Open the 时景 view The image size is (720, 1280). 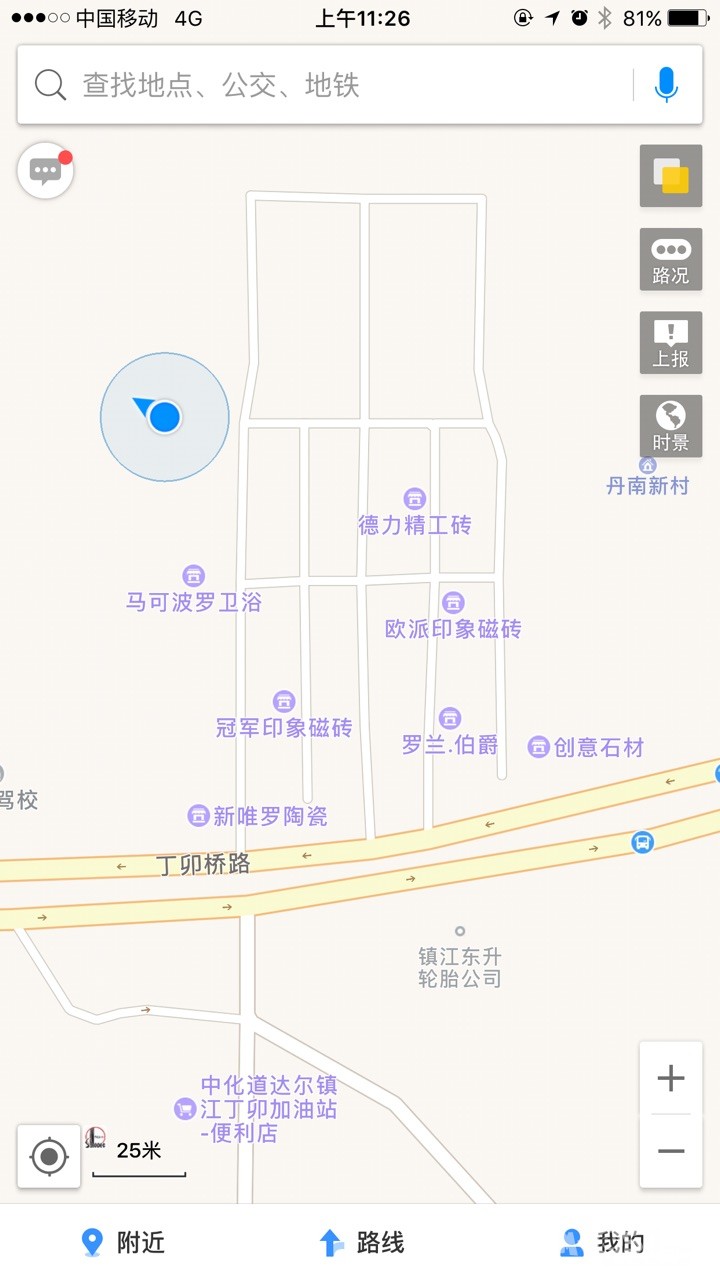coord(671,426)
